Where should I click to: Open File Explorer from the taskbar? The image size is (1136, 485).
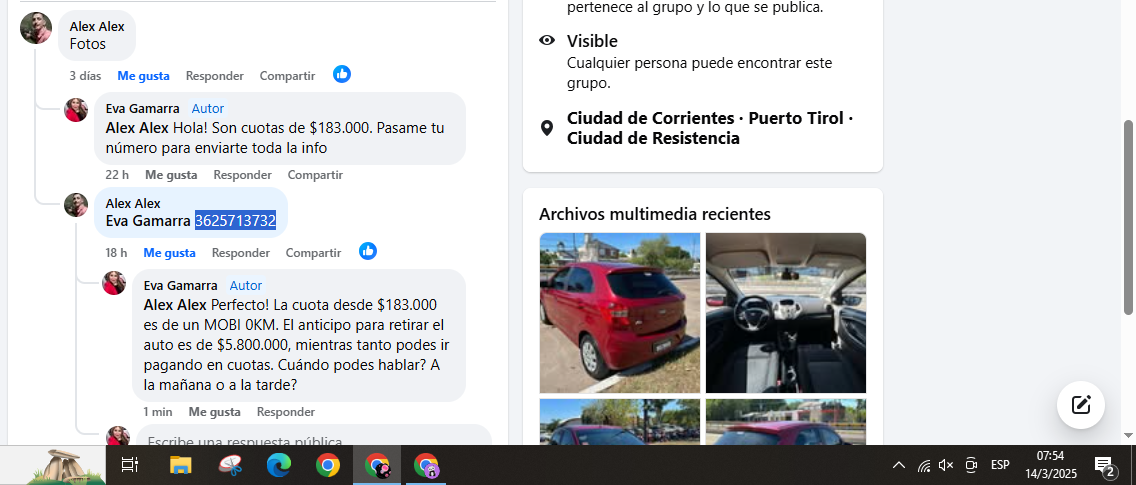(x=180, y=465)
